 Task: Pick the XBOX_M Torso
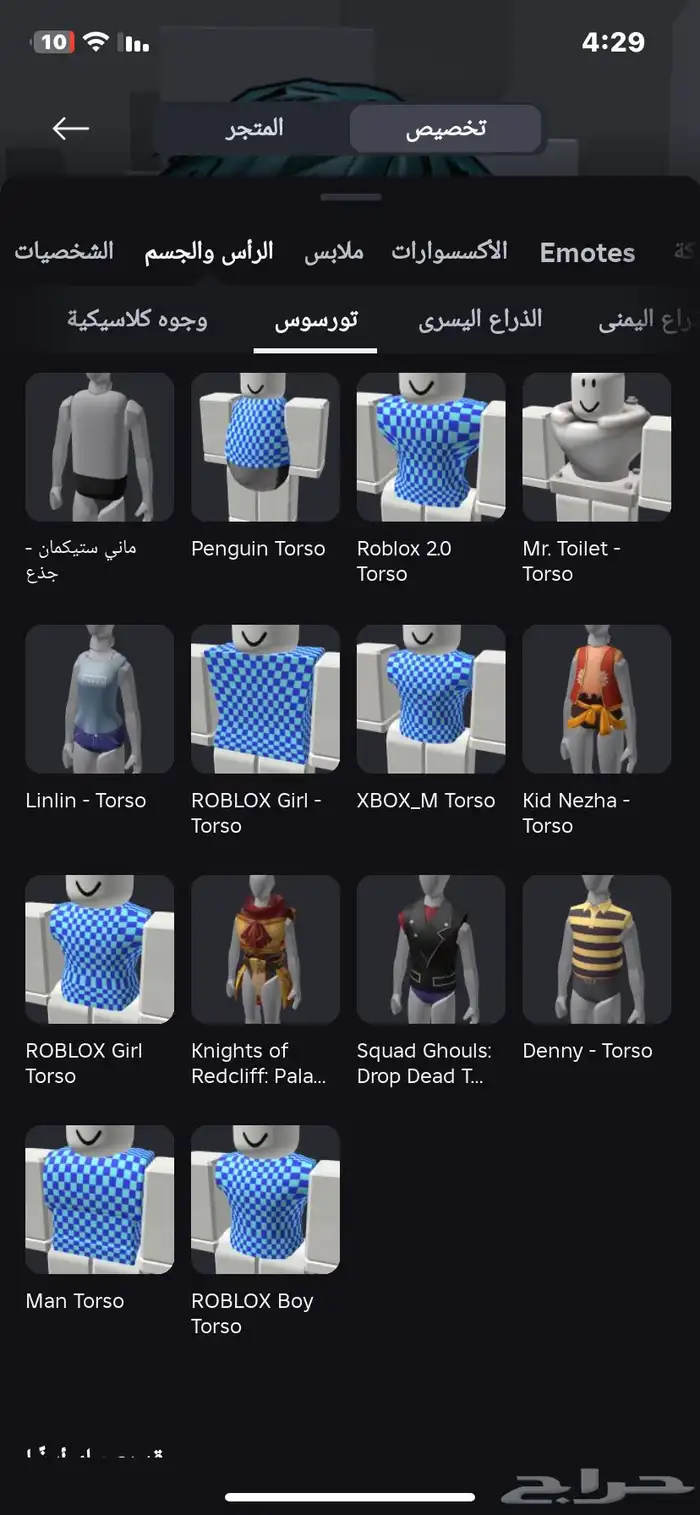point(431,699)
